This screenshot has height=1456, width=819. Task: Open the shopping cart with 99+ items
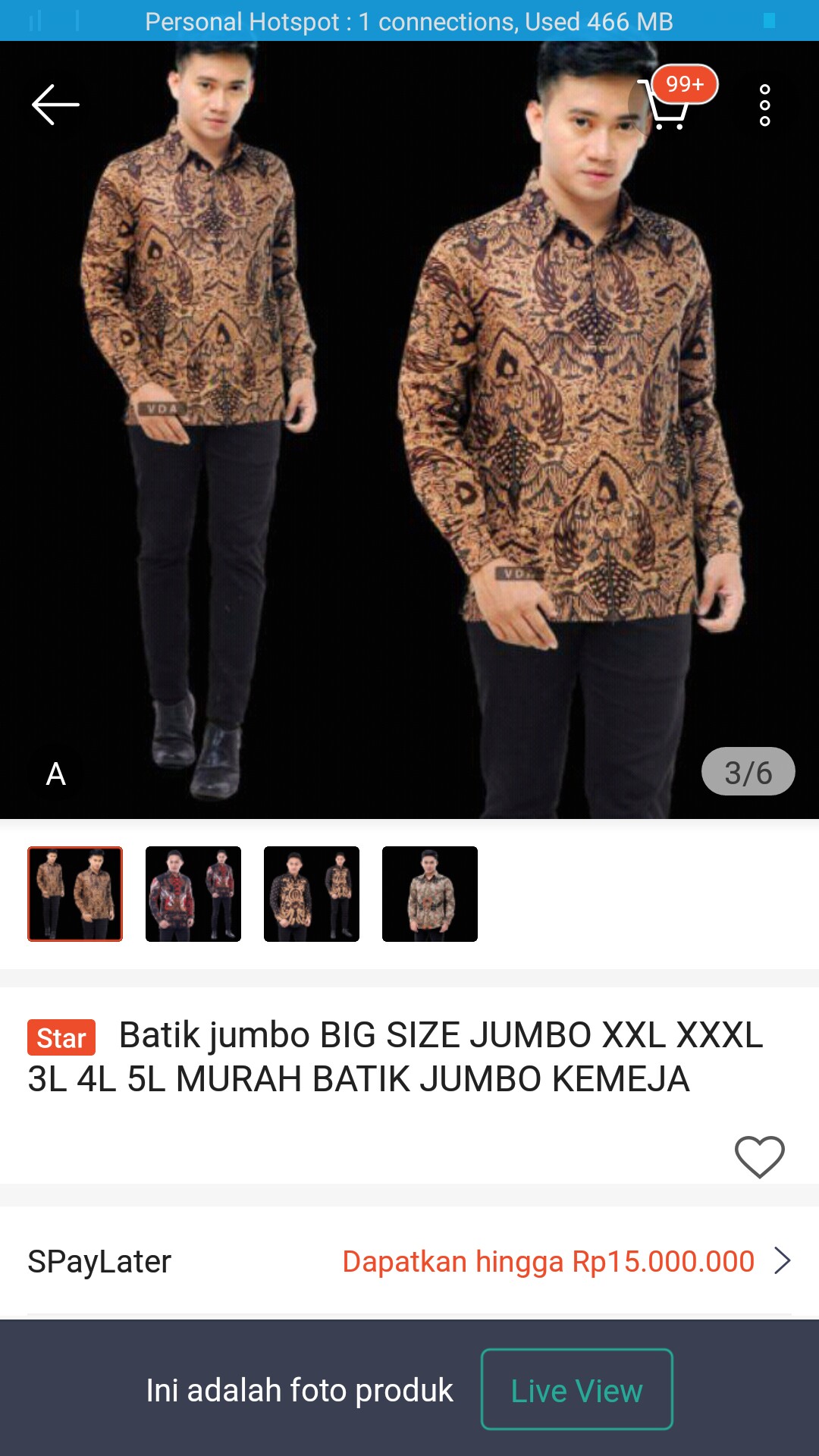pyautogui.click(x=667, y=108)
